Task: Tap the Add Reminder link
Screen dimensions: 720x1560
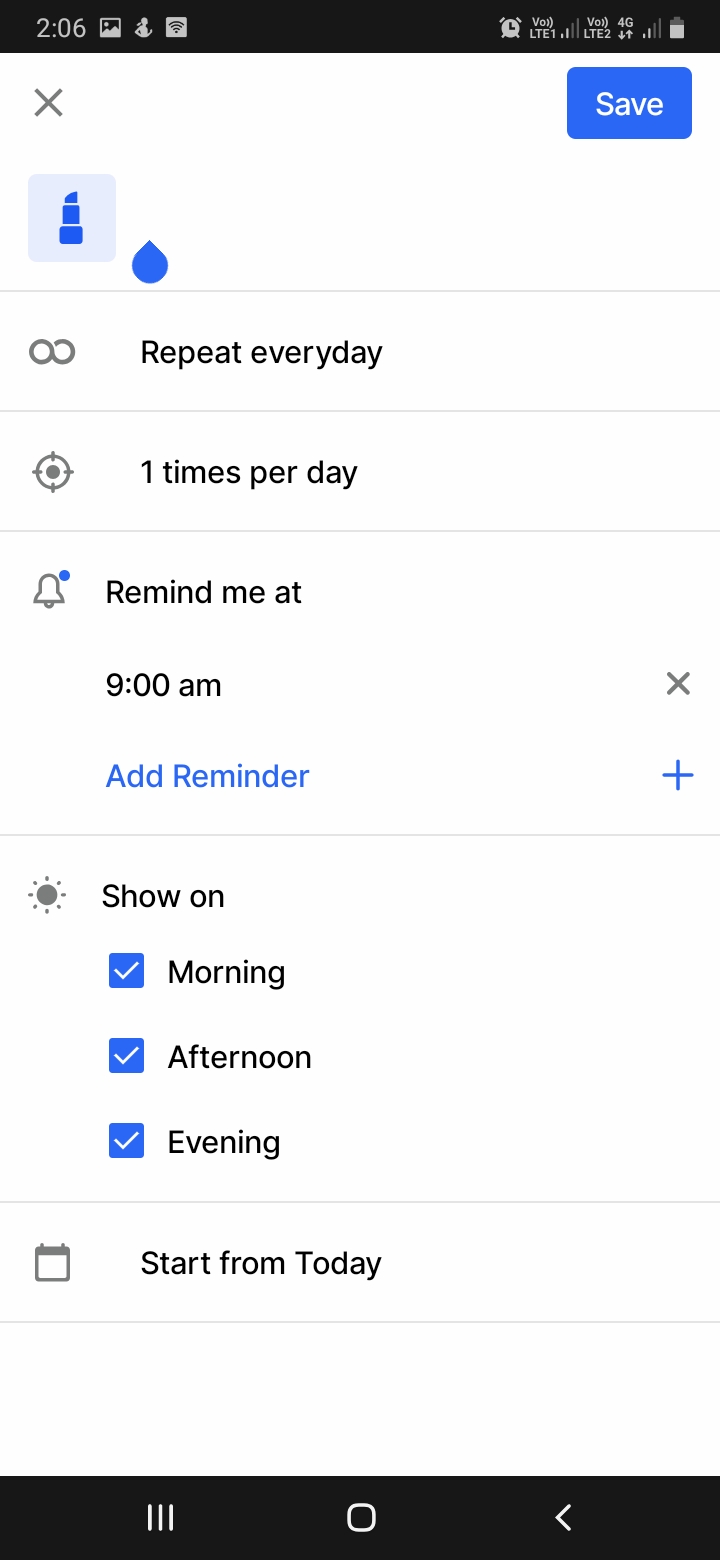Action: 208,776
